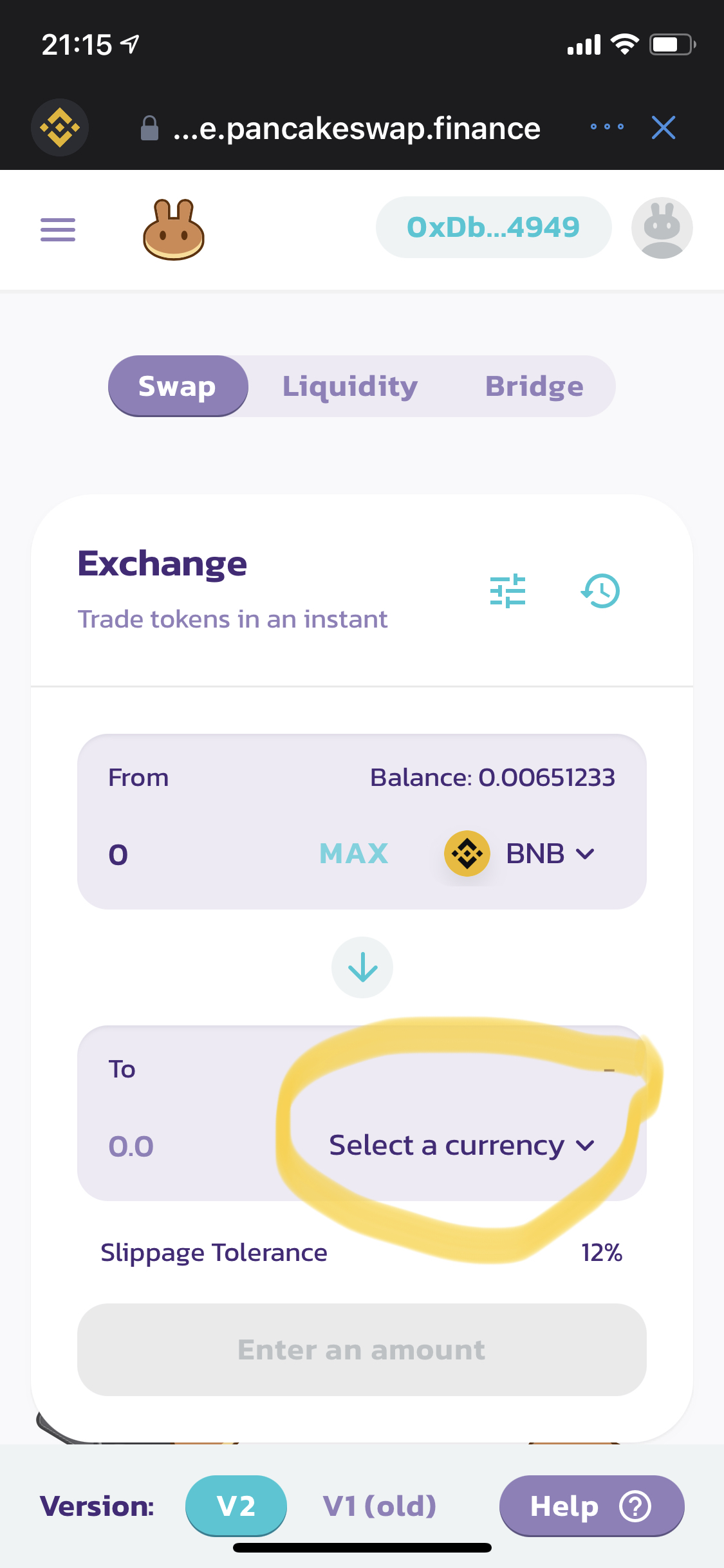Switch to version V1 (old)
The width and height of the screenshot is (724, 1568).
coord(380,1506)
